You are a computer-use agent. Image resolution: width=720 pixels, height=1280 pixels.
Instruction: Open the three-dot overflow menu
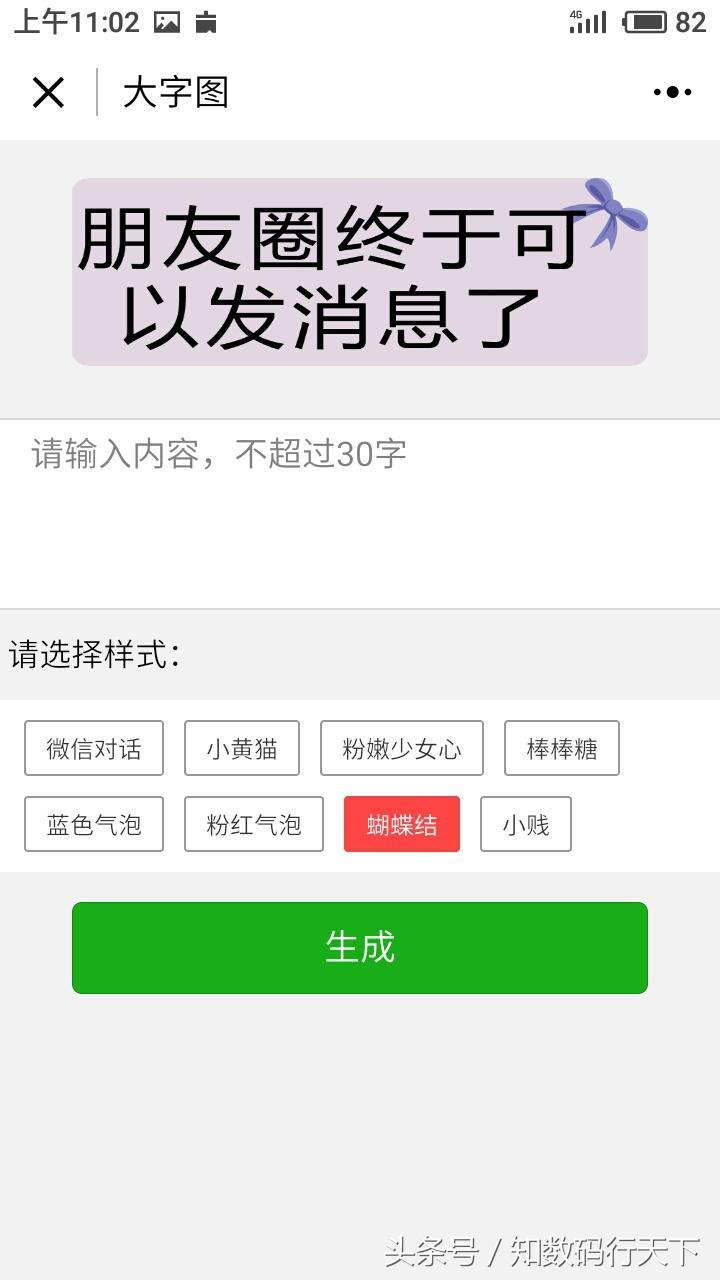tap(672, 92)
